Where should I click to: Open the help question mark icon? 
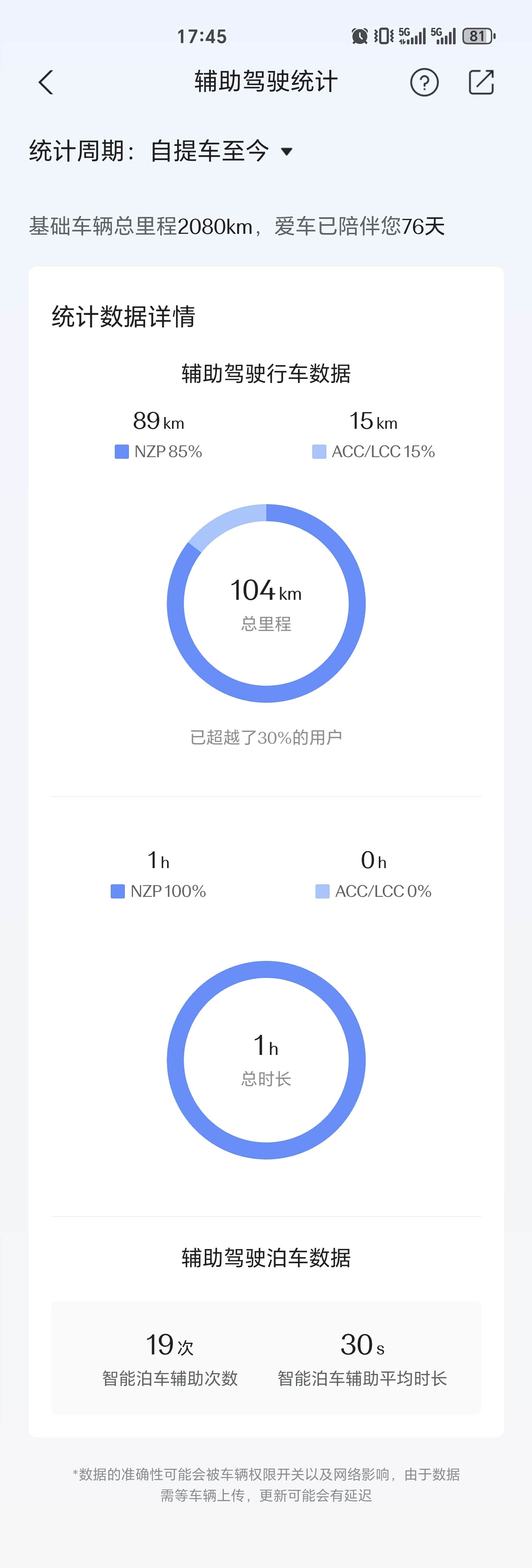pyautogui.click(x=424, y=82)
